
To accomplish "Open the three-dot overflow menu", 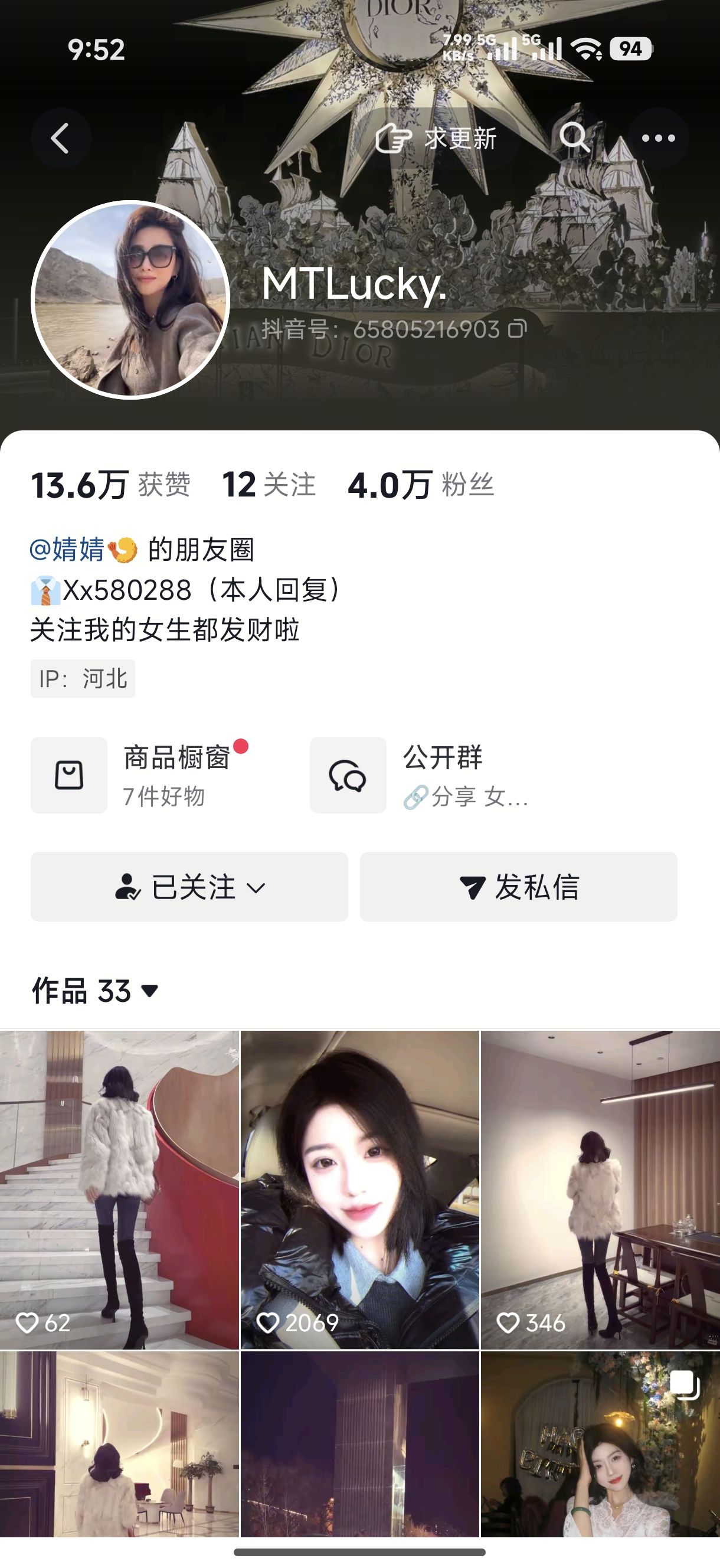I will click(x=659, y=138).
